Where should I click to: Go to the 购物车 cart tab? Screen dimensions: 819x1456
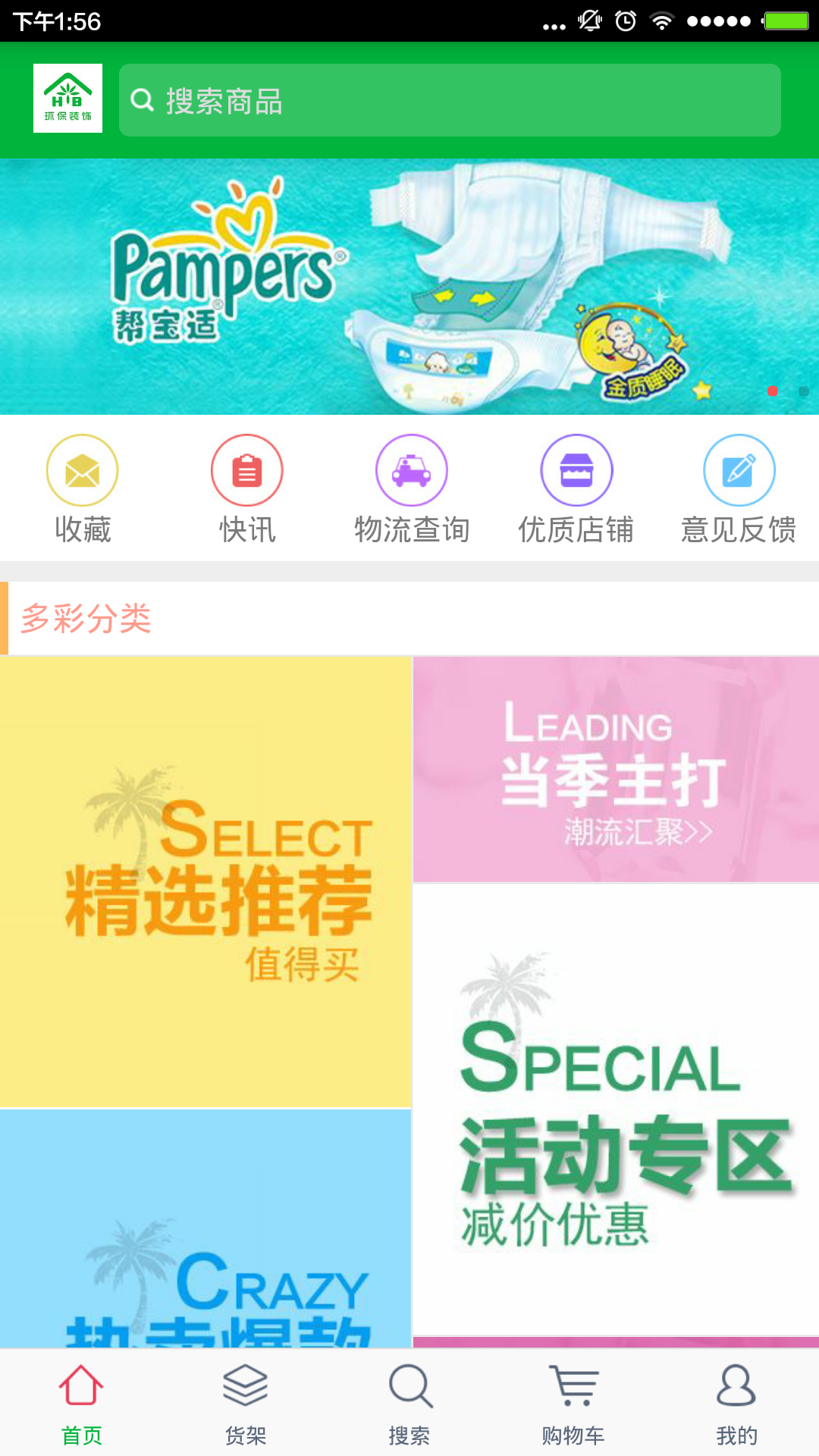[573, 1404]
